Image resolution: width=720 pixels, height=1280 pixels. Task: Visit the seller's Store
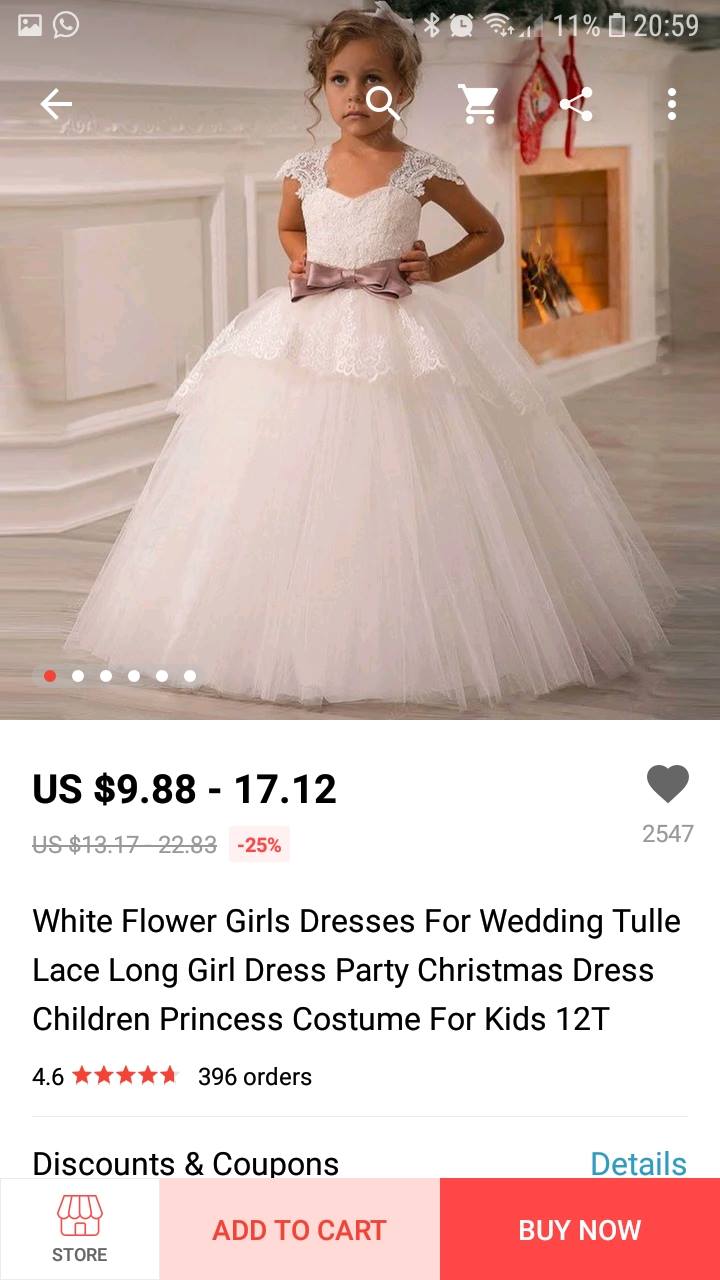coord(80,1229)
